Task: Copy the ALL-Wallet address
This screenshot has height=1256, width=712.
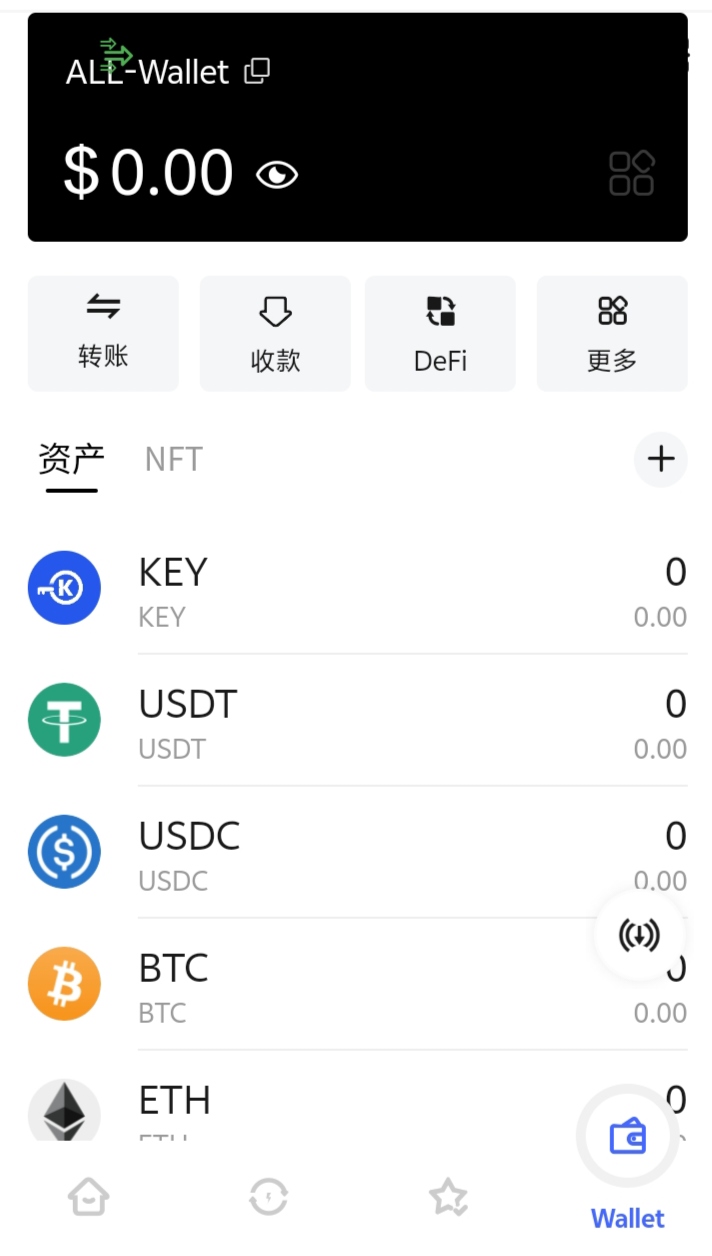Action: 258,71
